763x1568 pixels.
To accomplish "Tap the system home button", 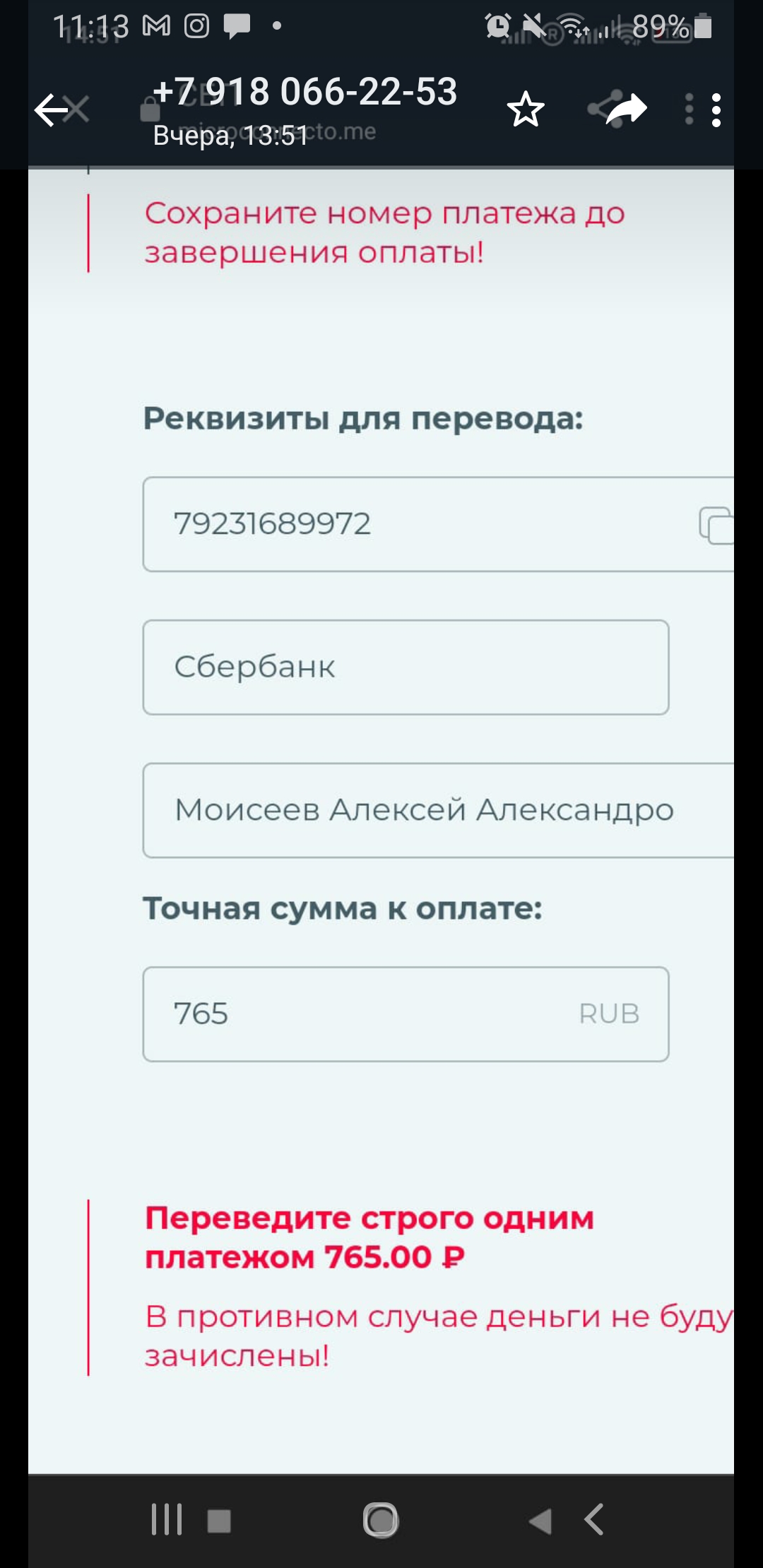I will tap(381, 1520).
